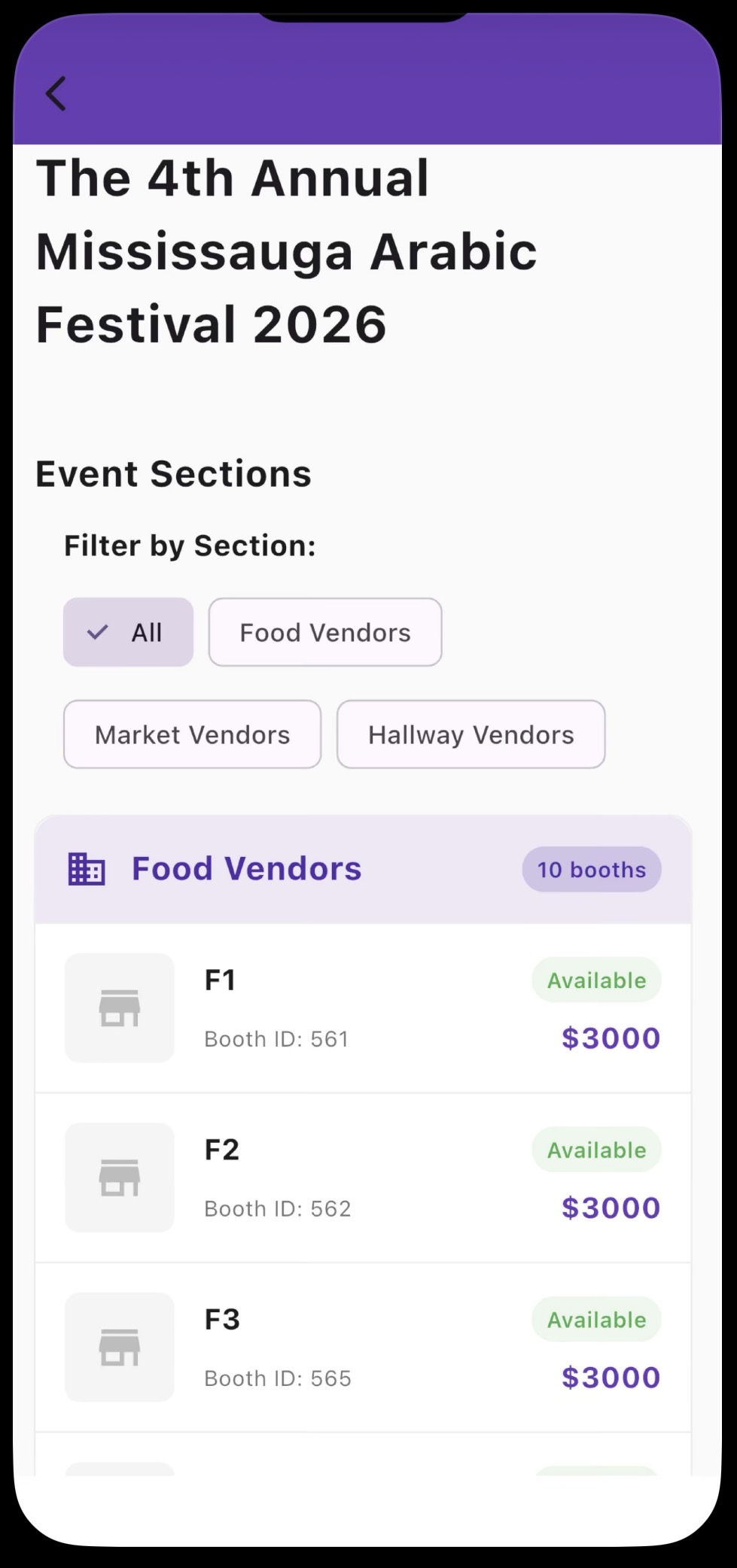The width and height of the screenshot is (737, 1568).
Task: Select booth F3 with ID 565
Action: (362, 1347)
